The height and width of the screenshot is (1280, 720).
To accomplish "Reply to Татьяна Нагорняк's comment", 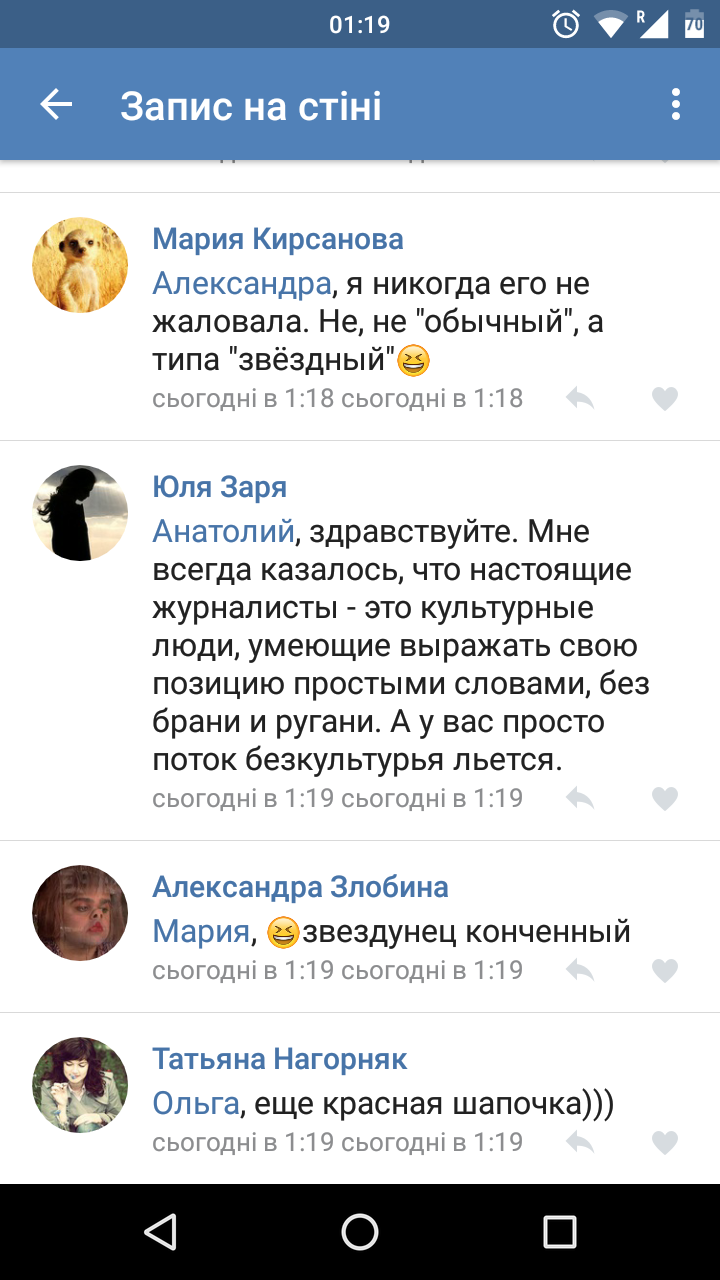I will click(580, 1142).
